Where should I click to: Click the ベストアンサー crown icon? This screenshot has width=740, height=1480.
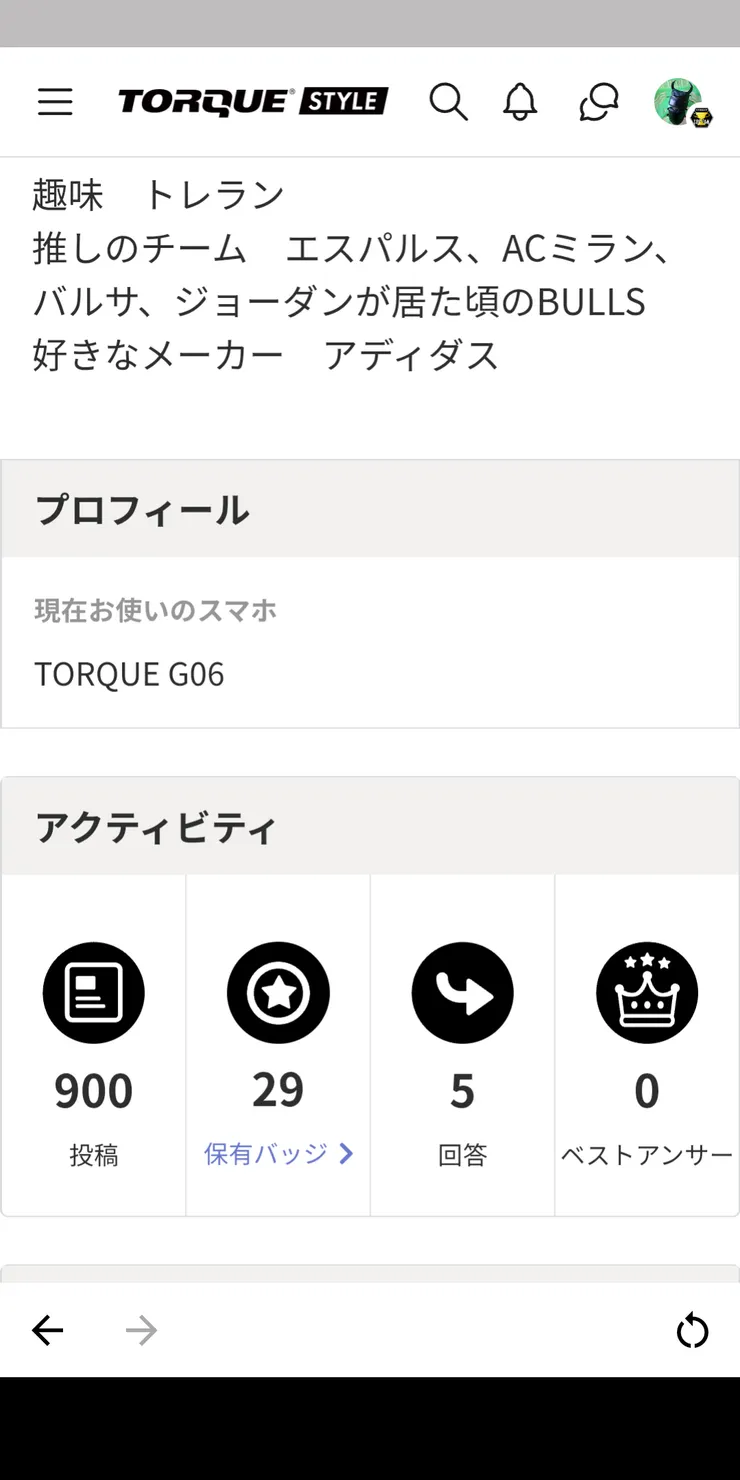[646, 992]
